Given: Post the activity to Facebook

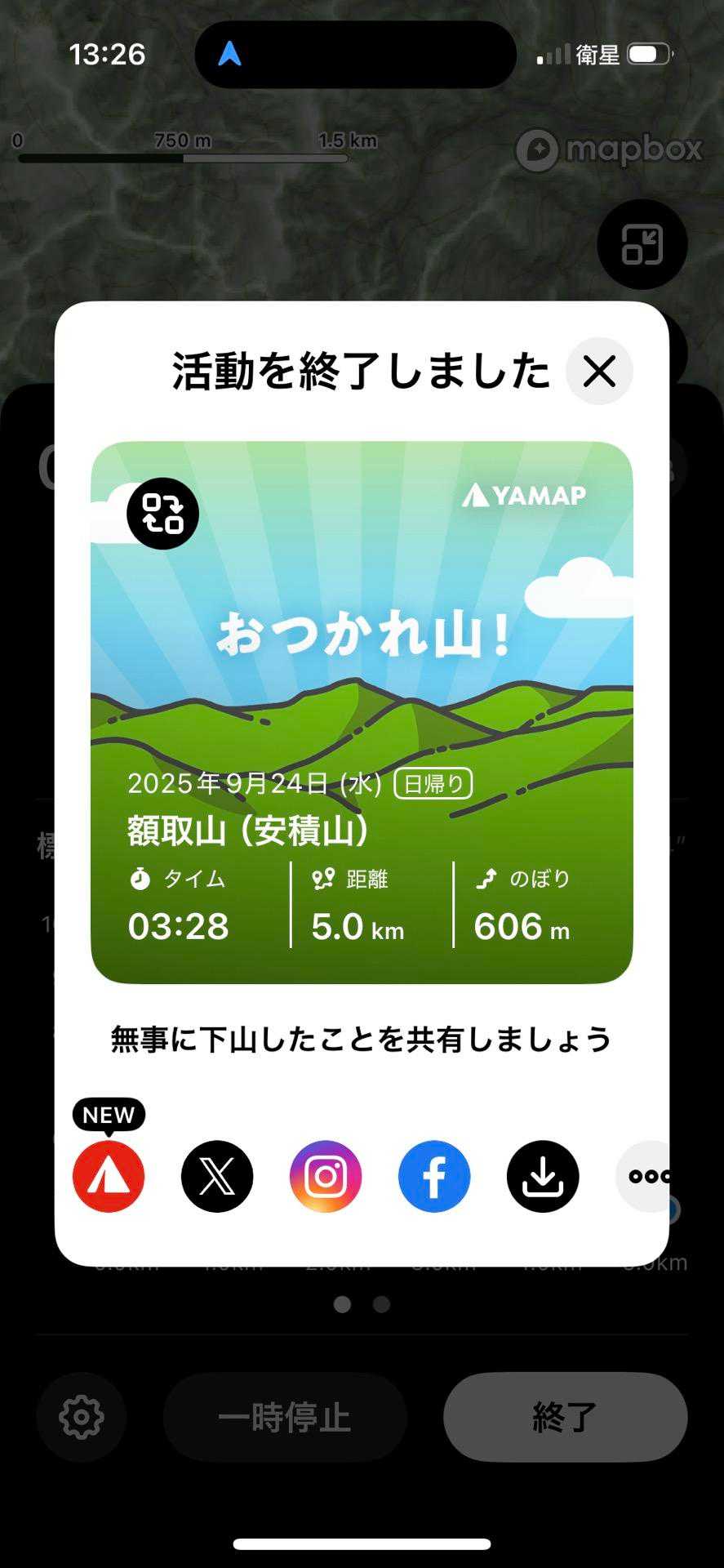Looking at the screenshot, I should 434,1176.
